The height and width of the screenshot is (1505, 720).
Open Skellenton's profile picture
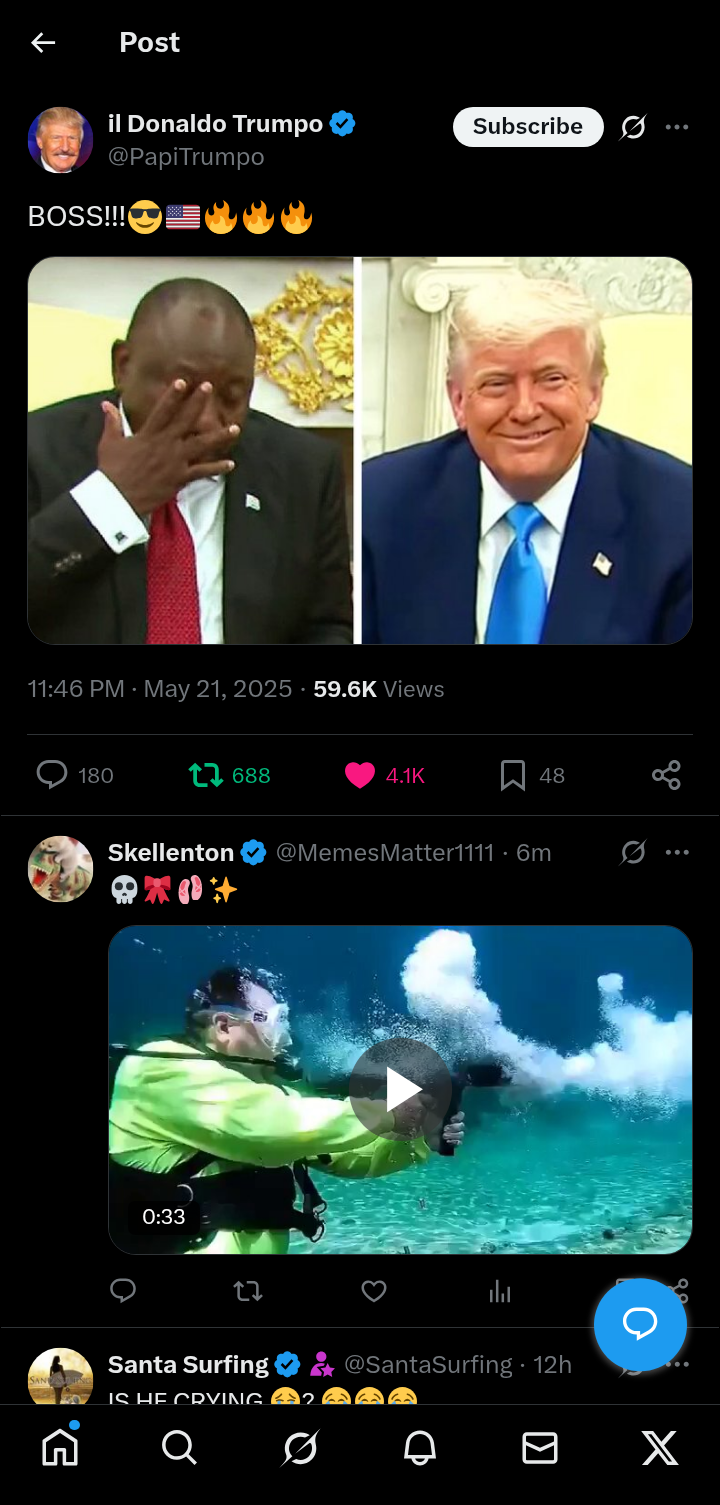point(60,868)
